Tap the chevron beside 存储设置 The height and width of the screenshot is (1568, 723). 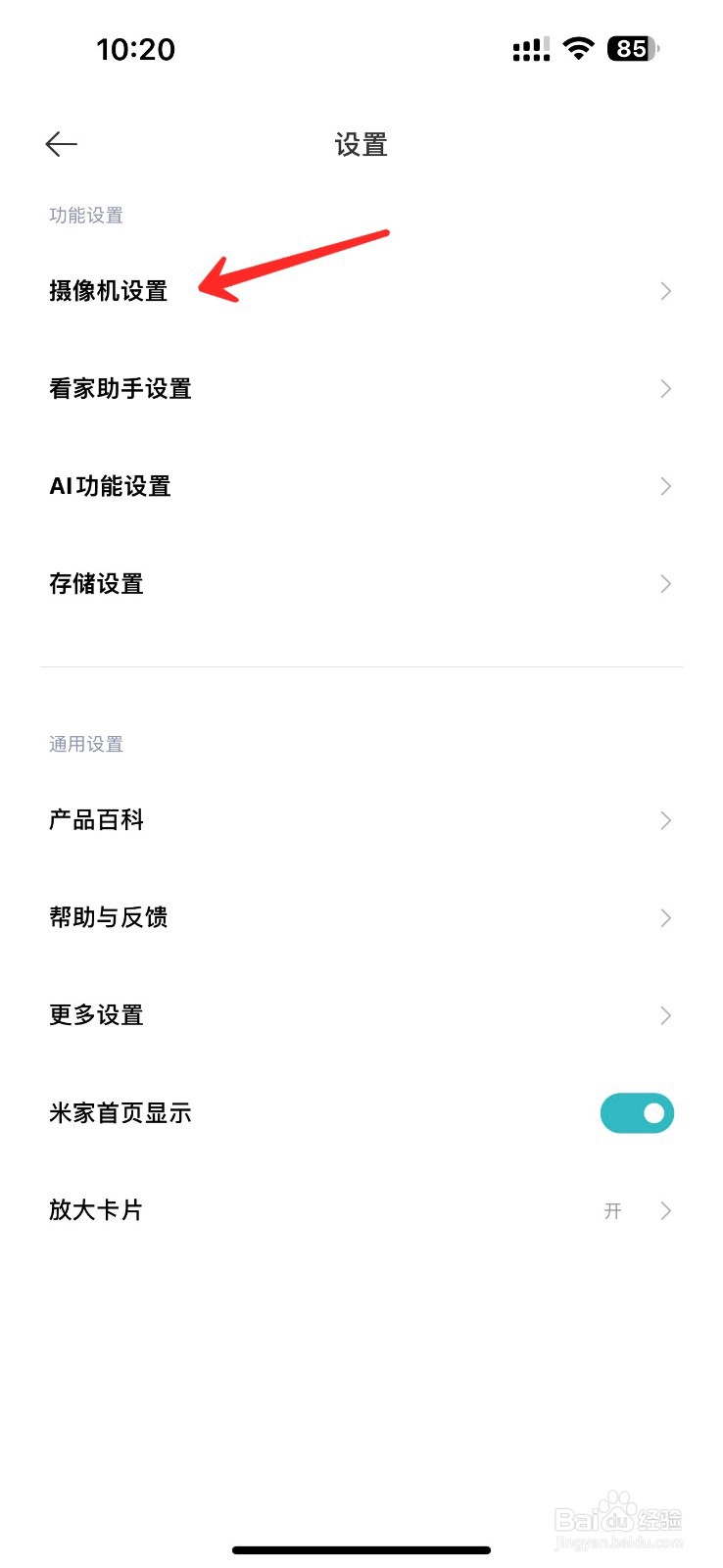point(665,583)
